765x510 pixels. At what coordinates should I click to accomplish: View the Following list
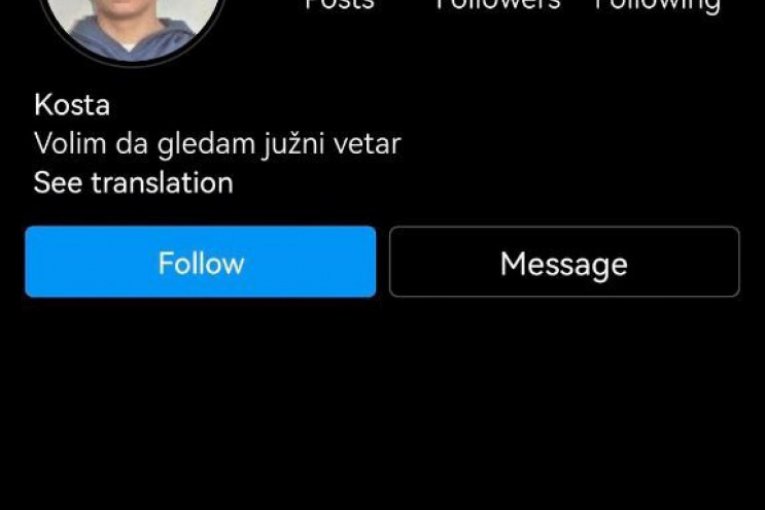point(657,5)
